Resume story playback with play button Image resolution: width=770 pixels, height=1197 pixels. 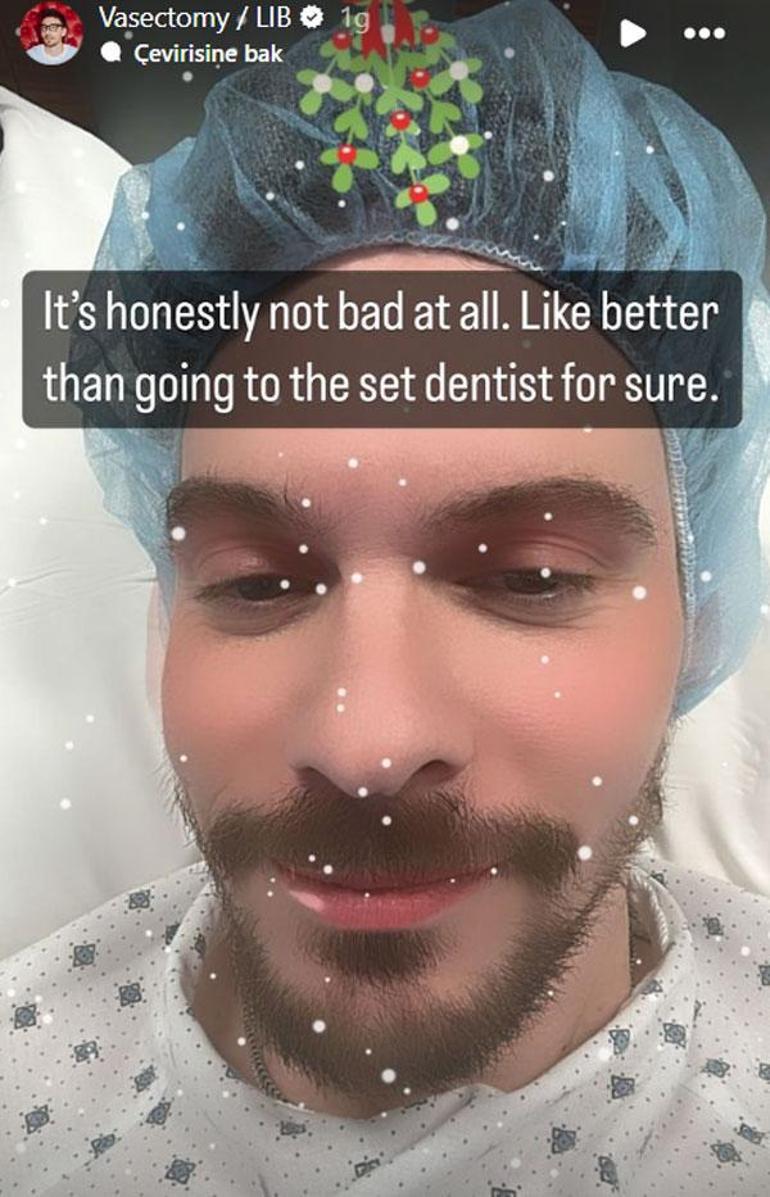click(632, 34)
